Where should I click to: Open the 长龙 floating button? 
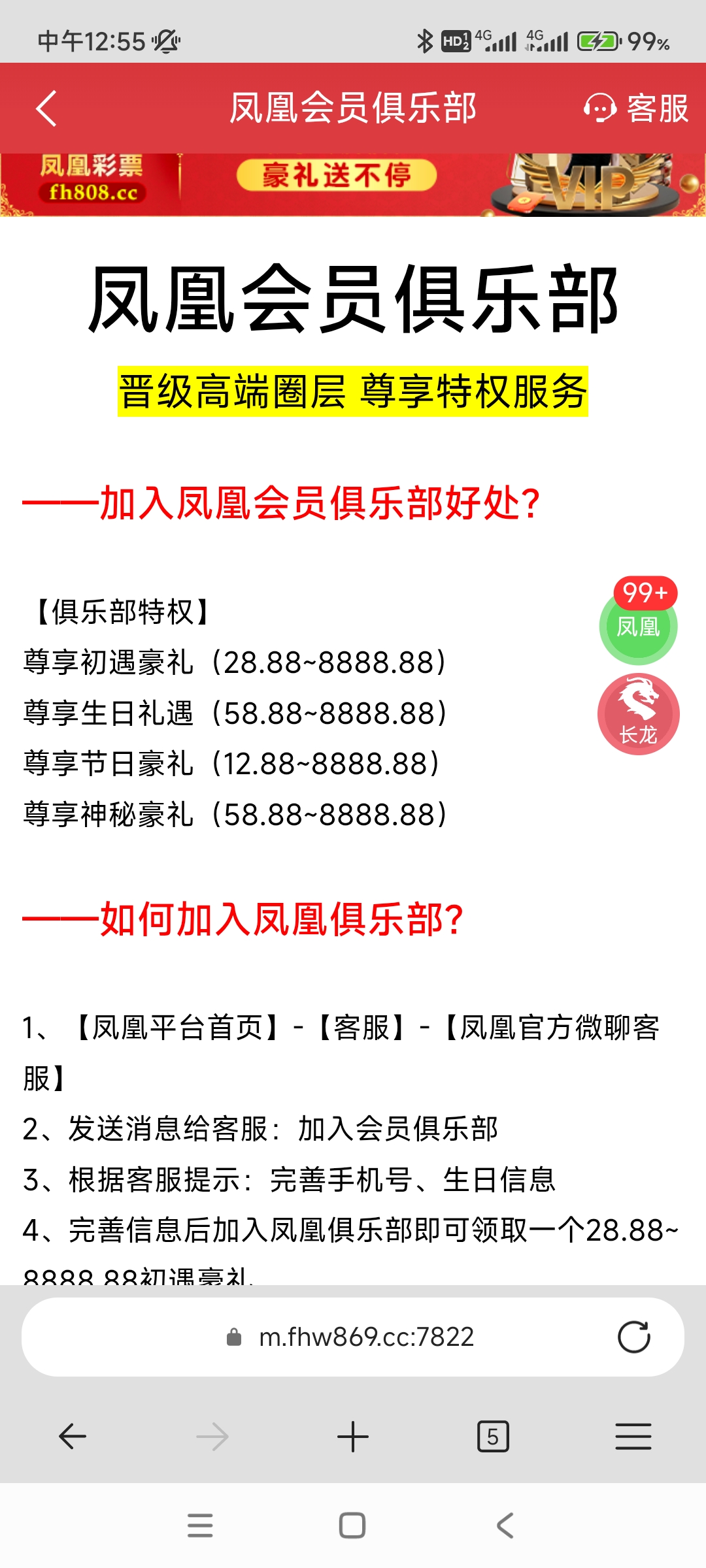coord(638,714)
